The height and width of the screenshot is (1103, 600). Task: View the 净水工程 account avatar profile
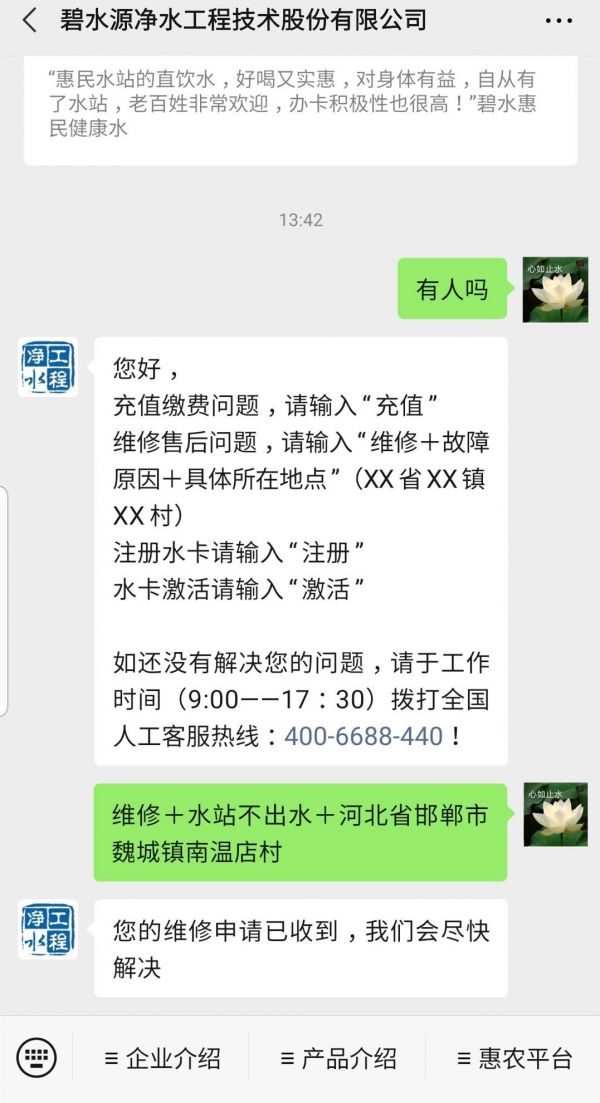(x=48, y=367)
